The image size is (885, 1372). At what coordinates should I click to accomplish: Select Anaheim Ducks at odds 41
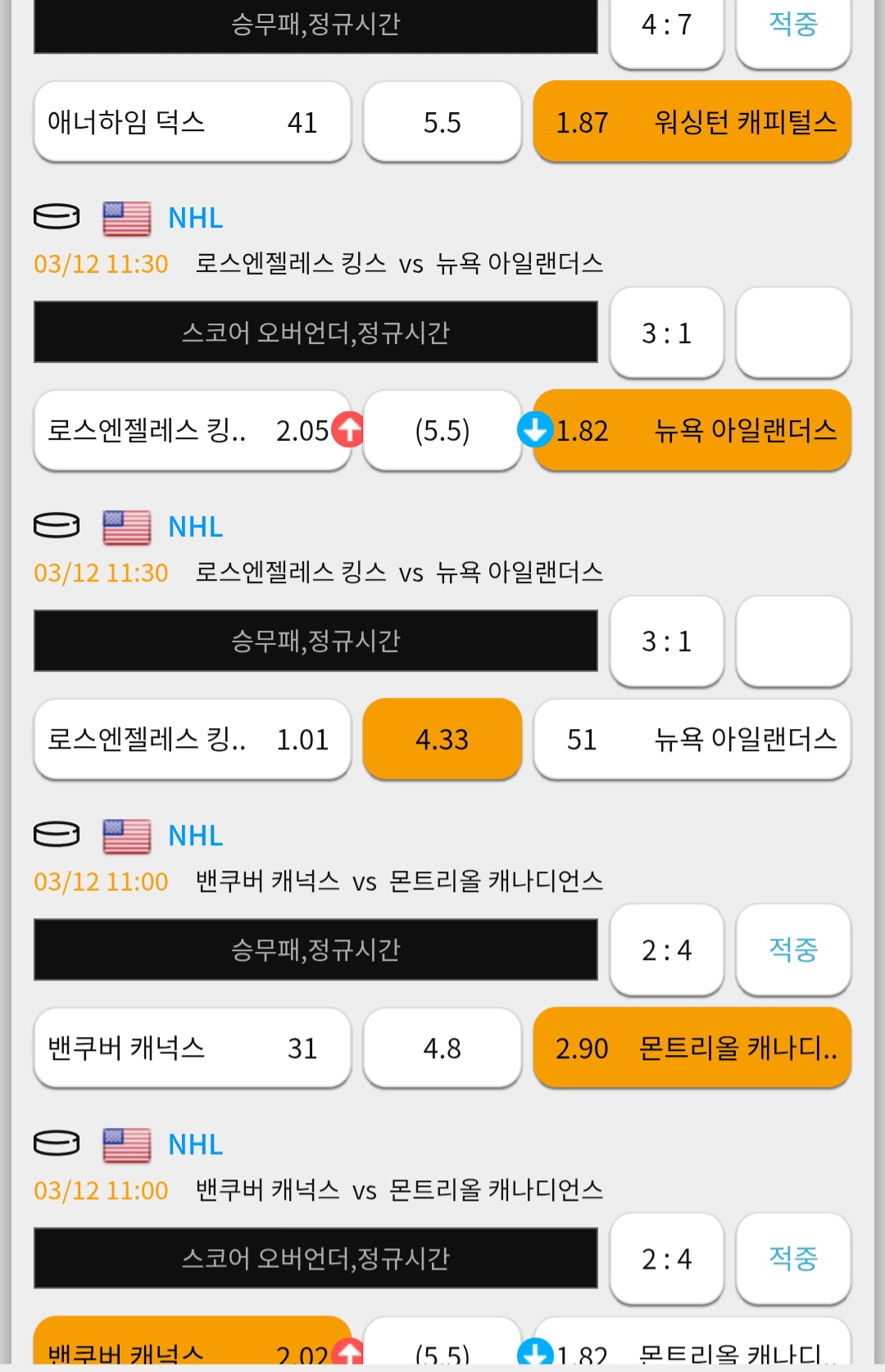192,122
